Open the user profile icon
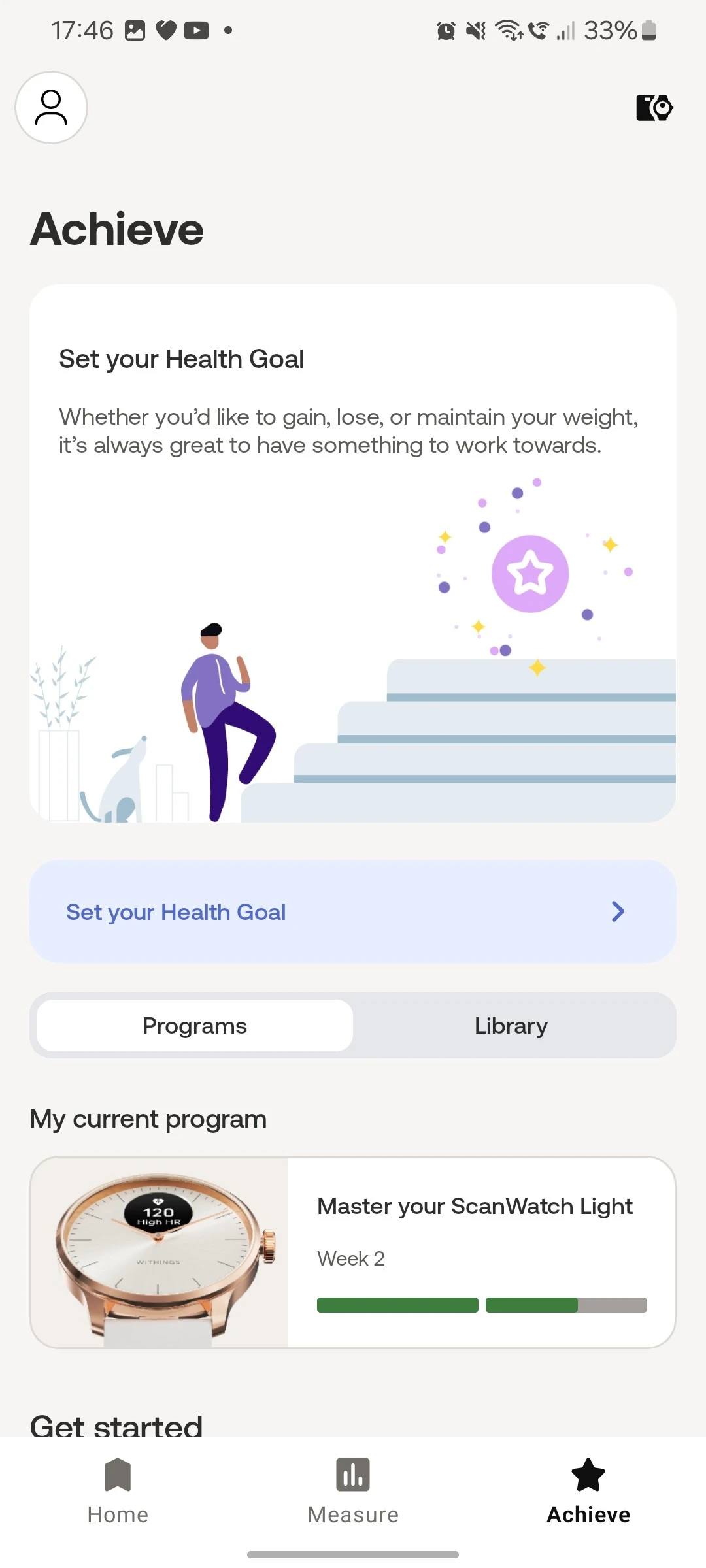Image resolution: width=706 pixels, height=1568 pixels. coord(51,107)
